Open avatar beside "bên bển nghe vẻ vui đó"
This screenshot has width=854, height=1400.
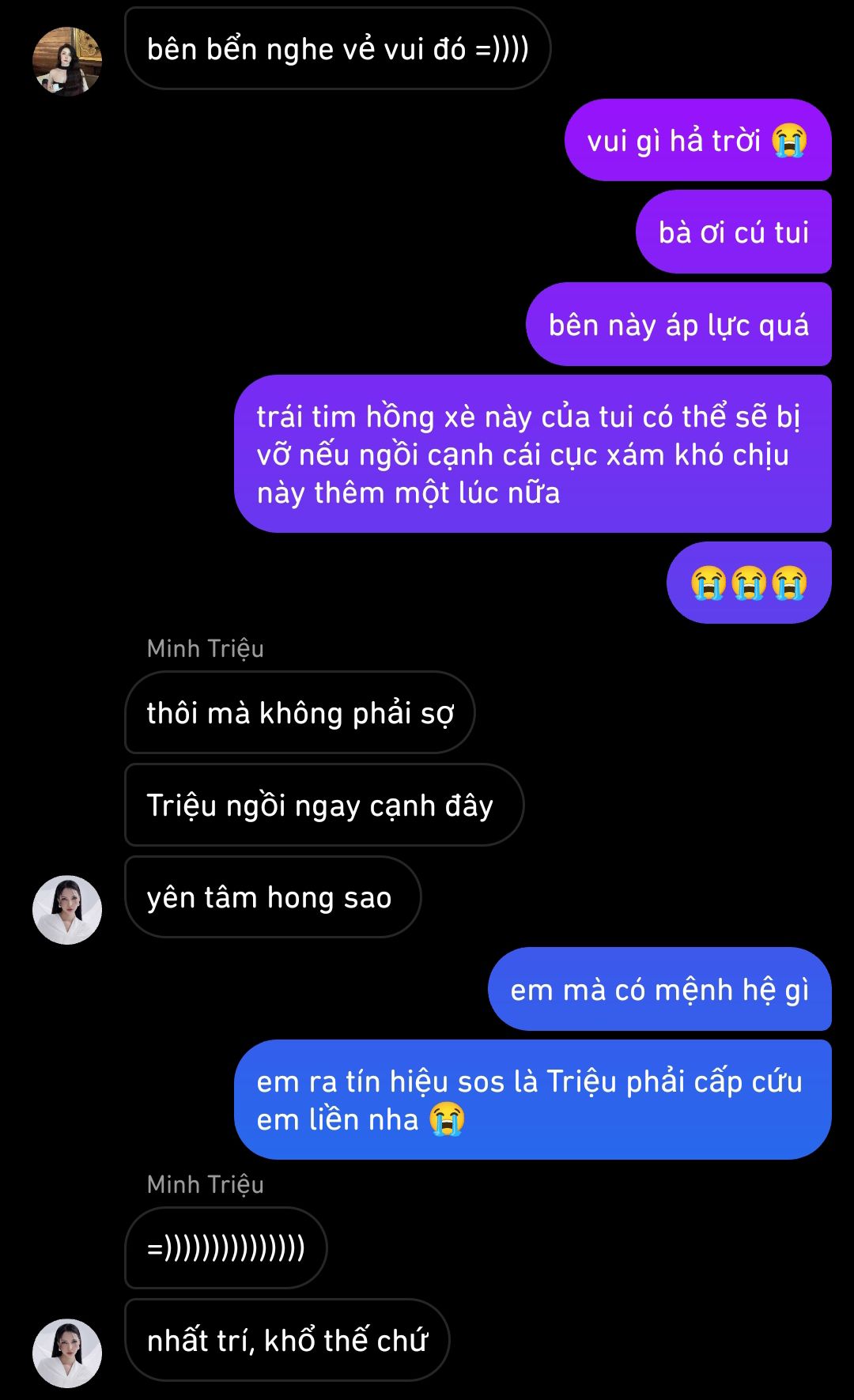pyautogui.click(x=67, y=62)
